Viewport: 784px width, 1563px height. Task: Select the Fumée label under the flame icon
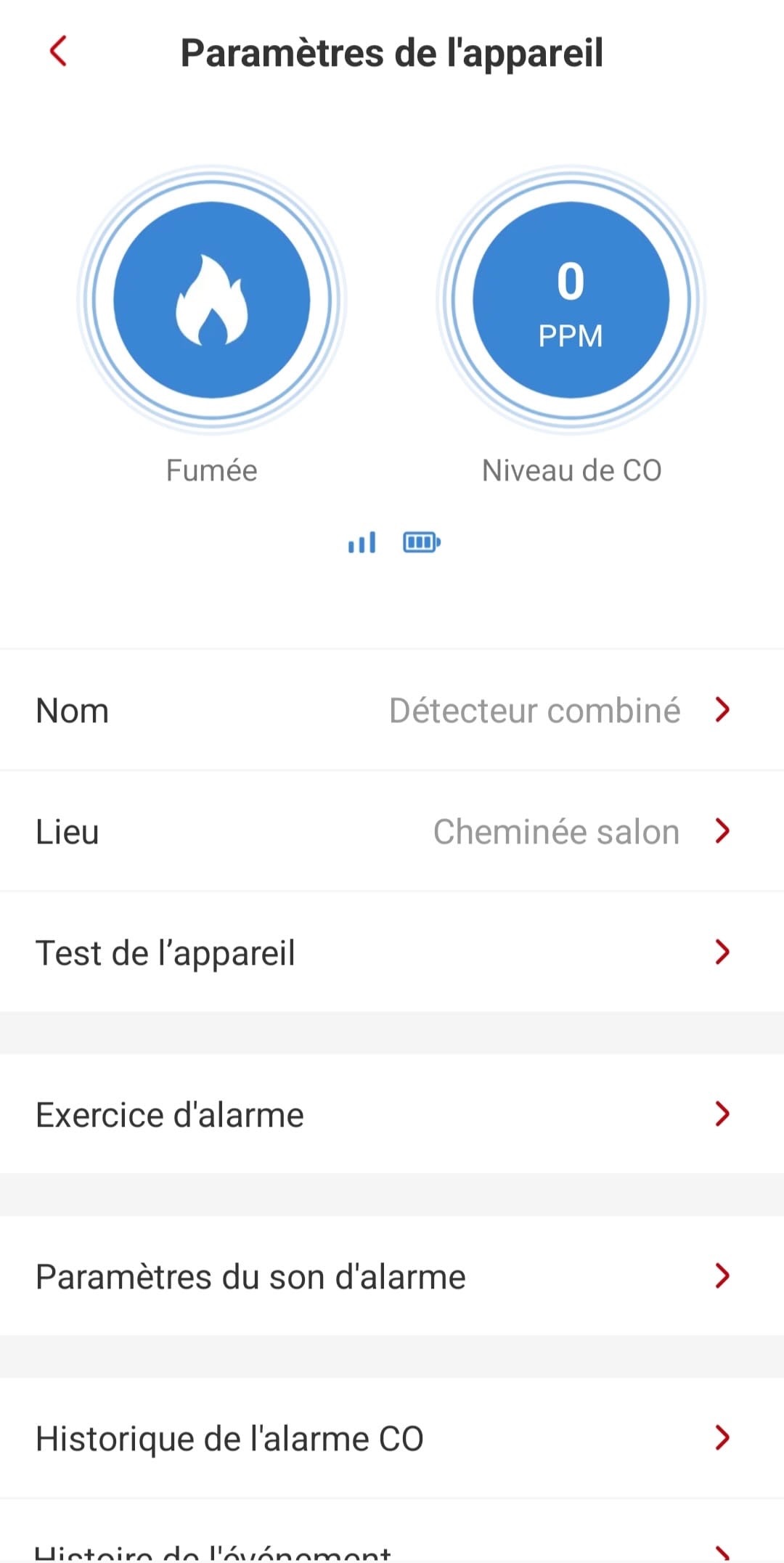coord(211,470)
